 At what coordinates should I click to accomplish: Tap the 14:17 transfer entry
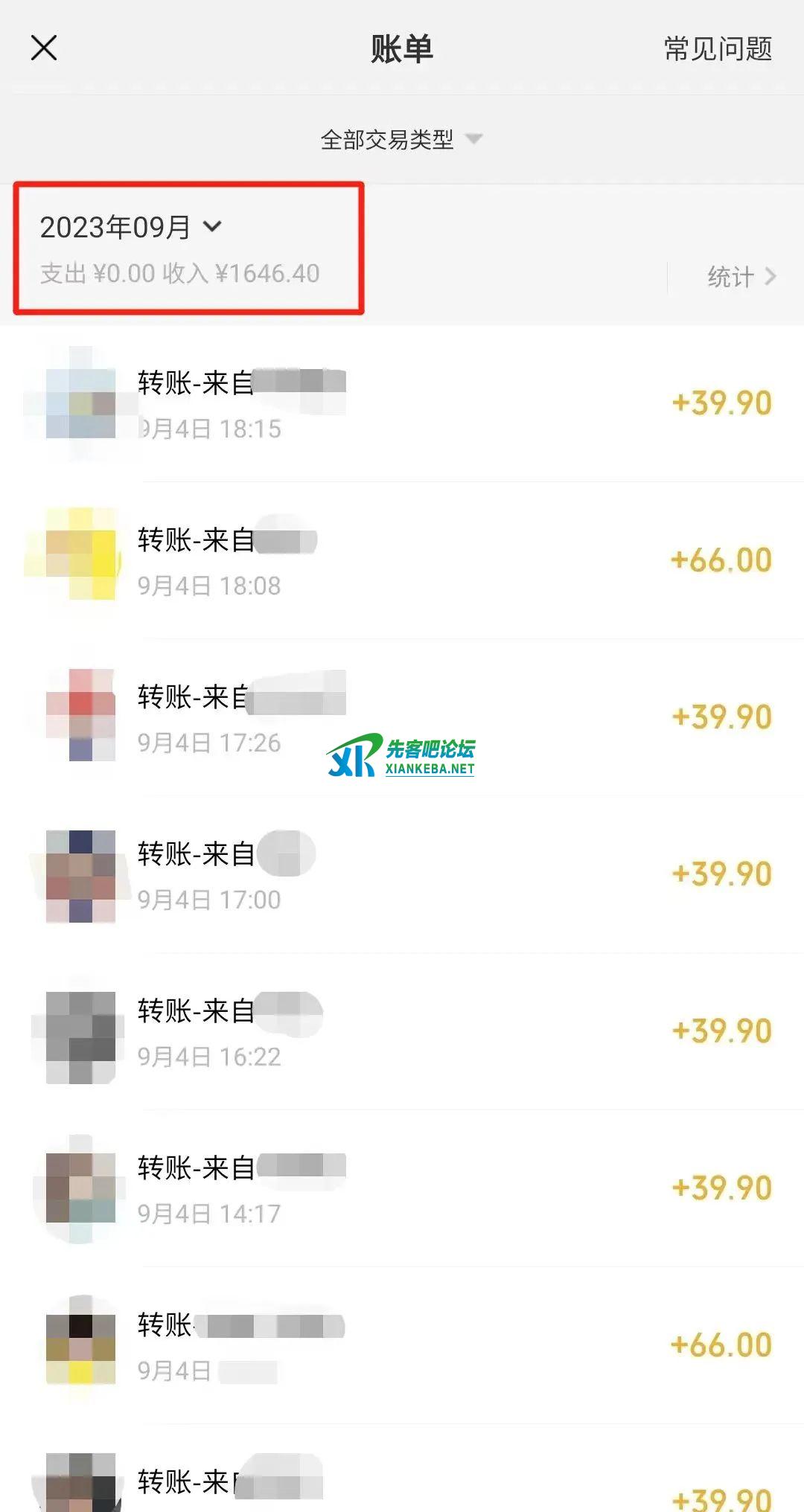point(402,1189)
